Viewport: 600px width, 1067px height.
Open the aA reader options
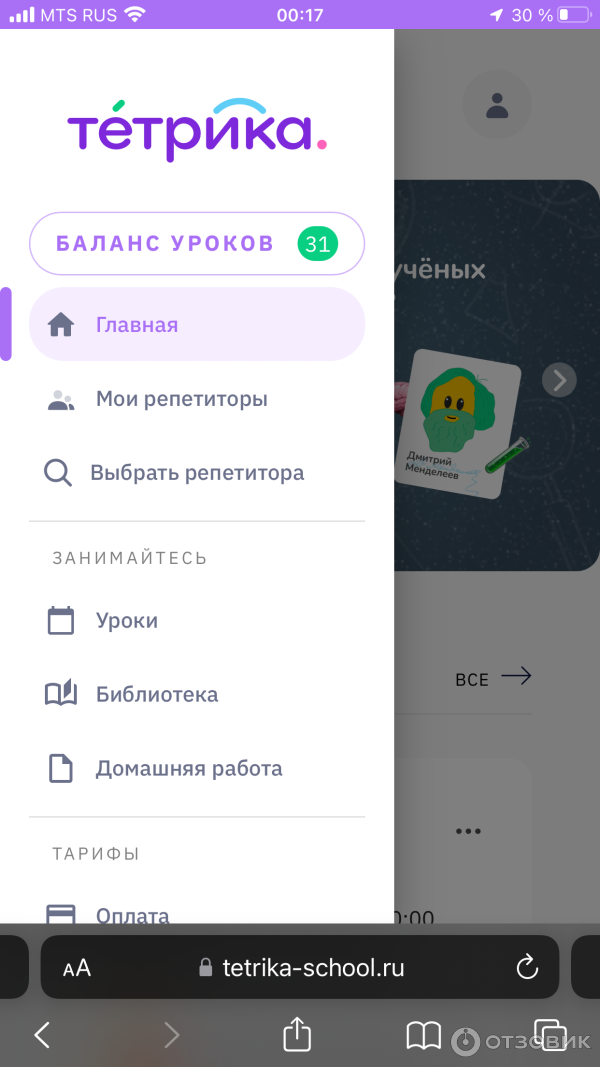(x=77, y=968)
